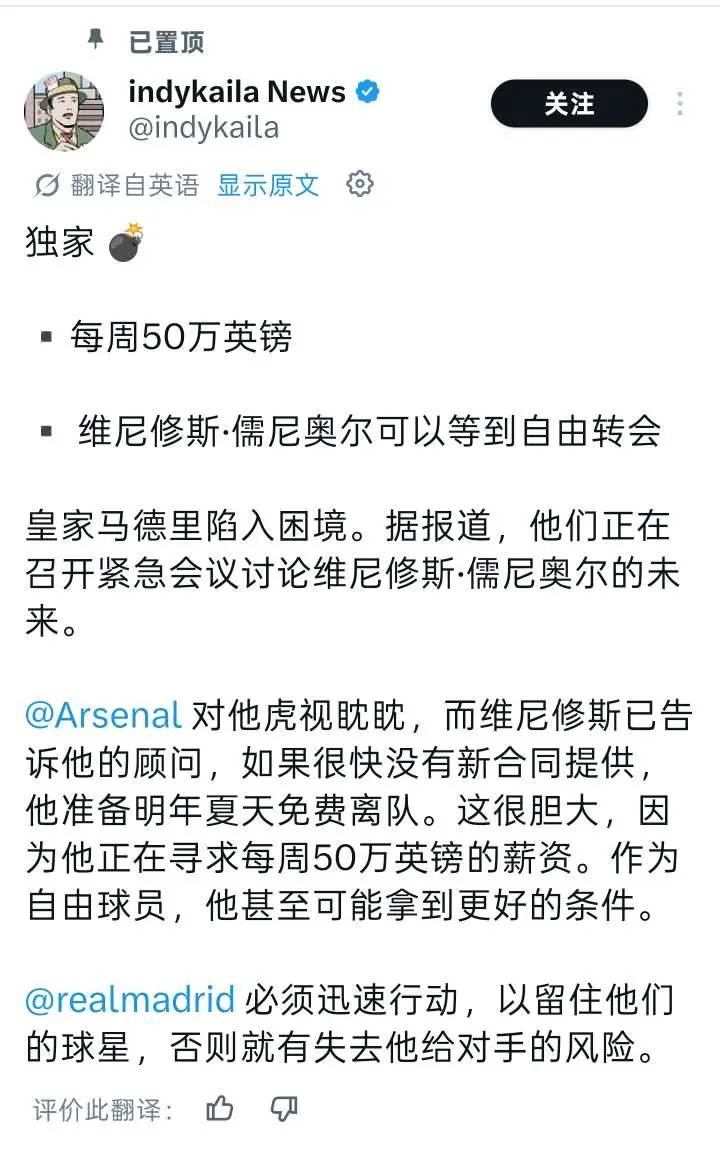Follow indykaila News with 关注 button
Image resolution: width=720 pixels, height=1155 pixels.
tap(569, 104)
